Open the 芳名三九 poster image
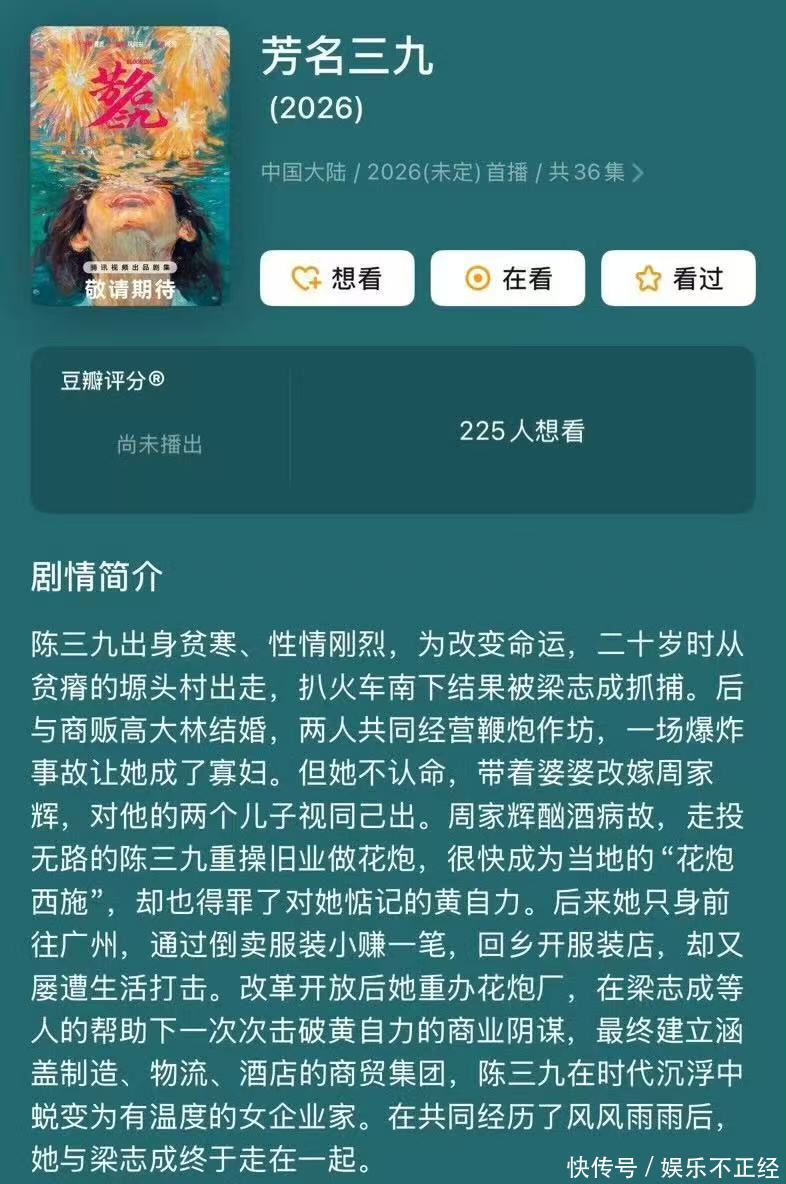Viewport: 786px width, 1184px height. (130, 166)
